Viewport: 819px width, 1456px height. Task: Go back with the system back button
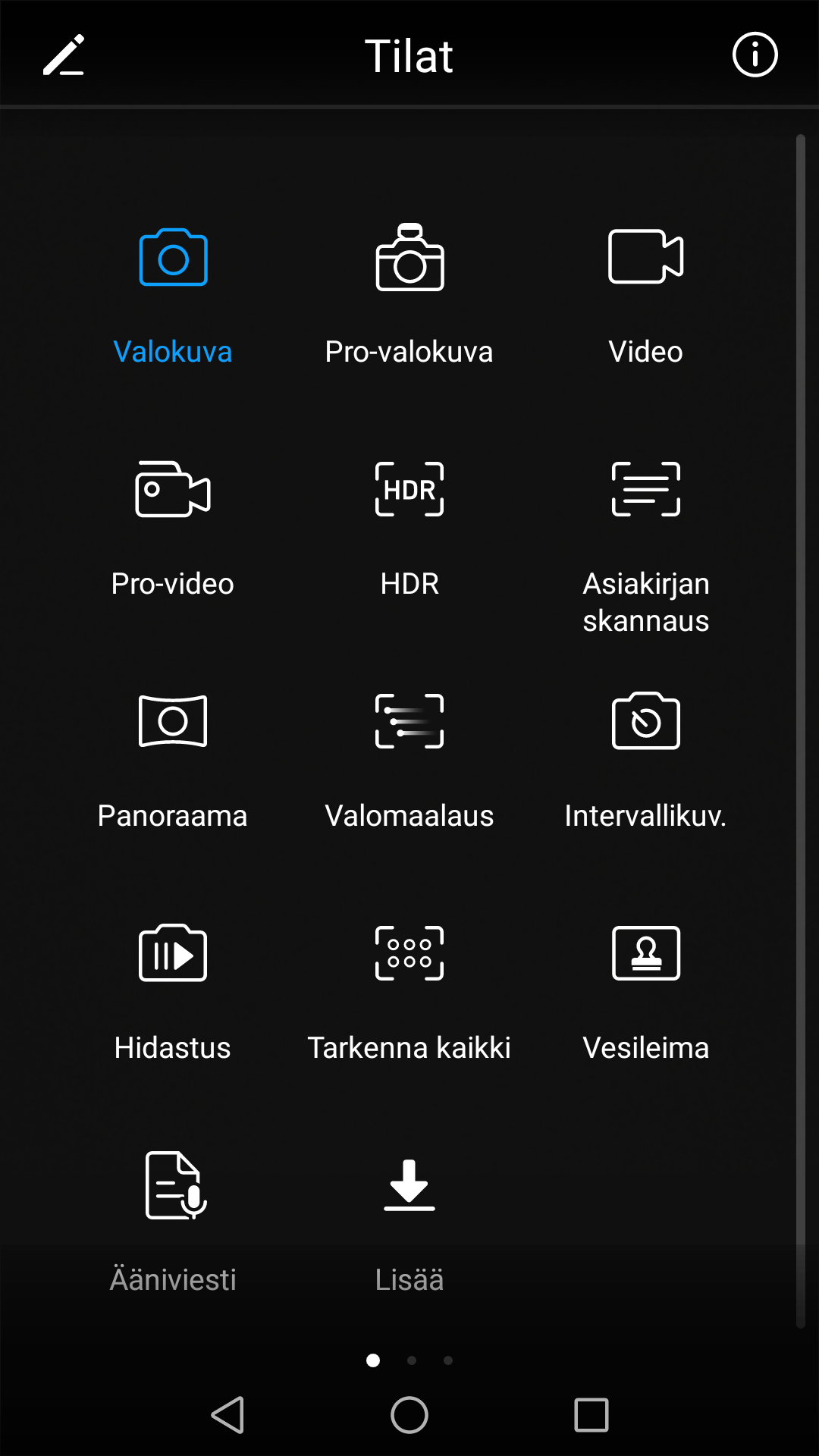(227, 1415)
